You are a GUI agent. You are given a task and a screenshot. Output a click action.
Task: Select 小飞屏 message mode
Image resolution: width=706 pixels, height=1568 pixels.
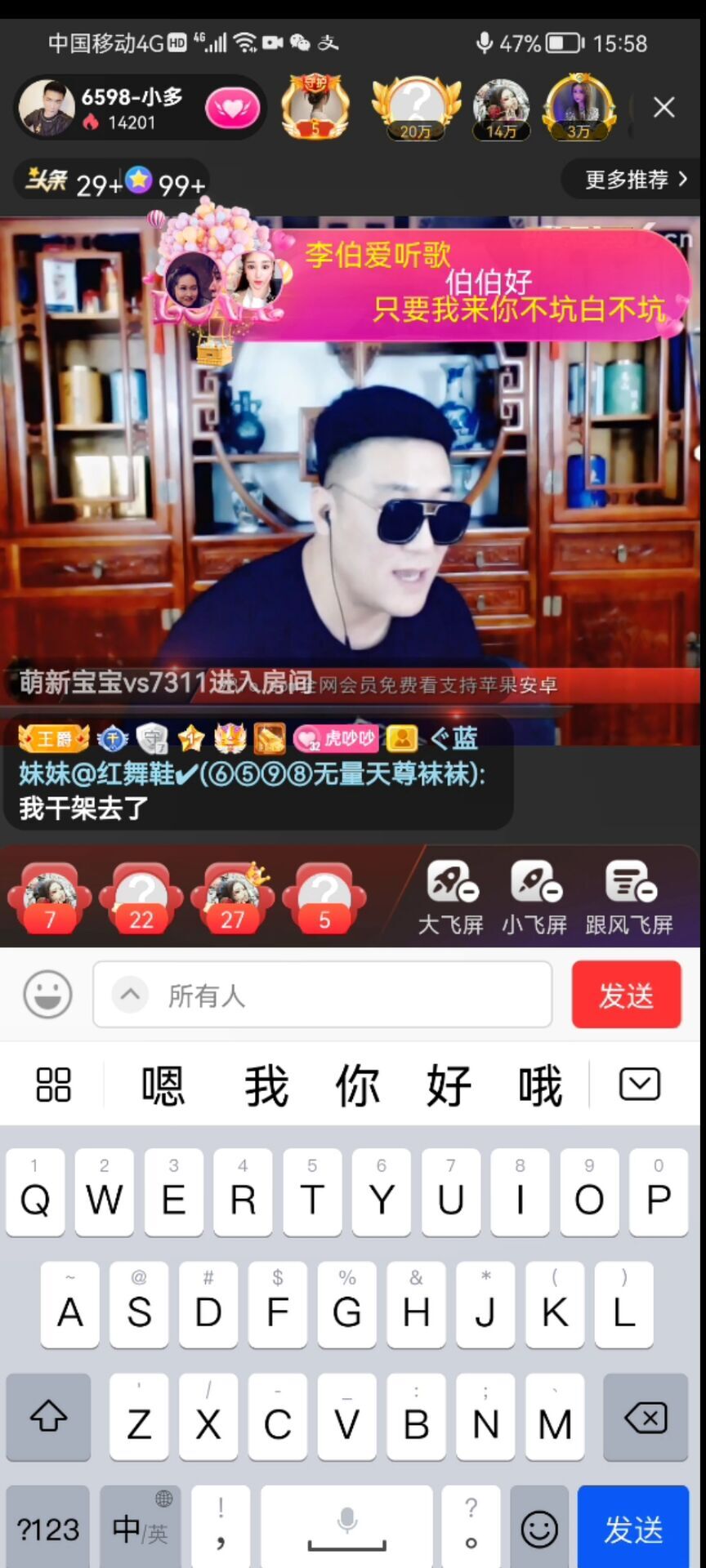534,898
